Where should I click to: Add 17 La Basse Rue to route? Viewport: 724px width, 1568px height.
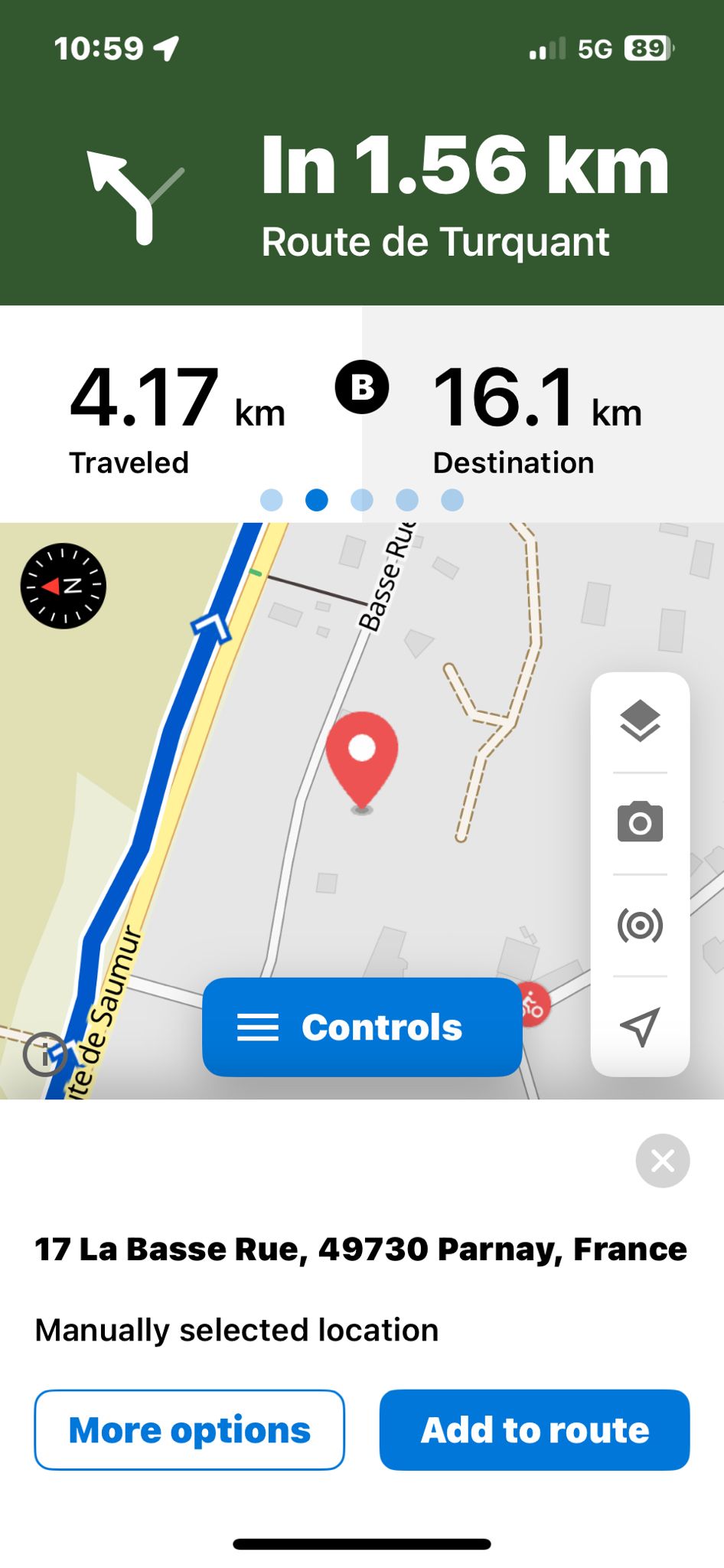click(x=534, y=1429)
